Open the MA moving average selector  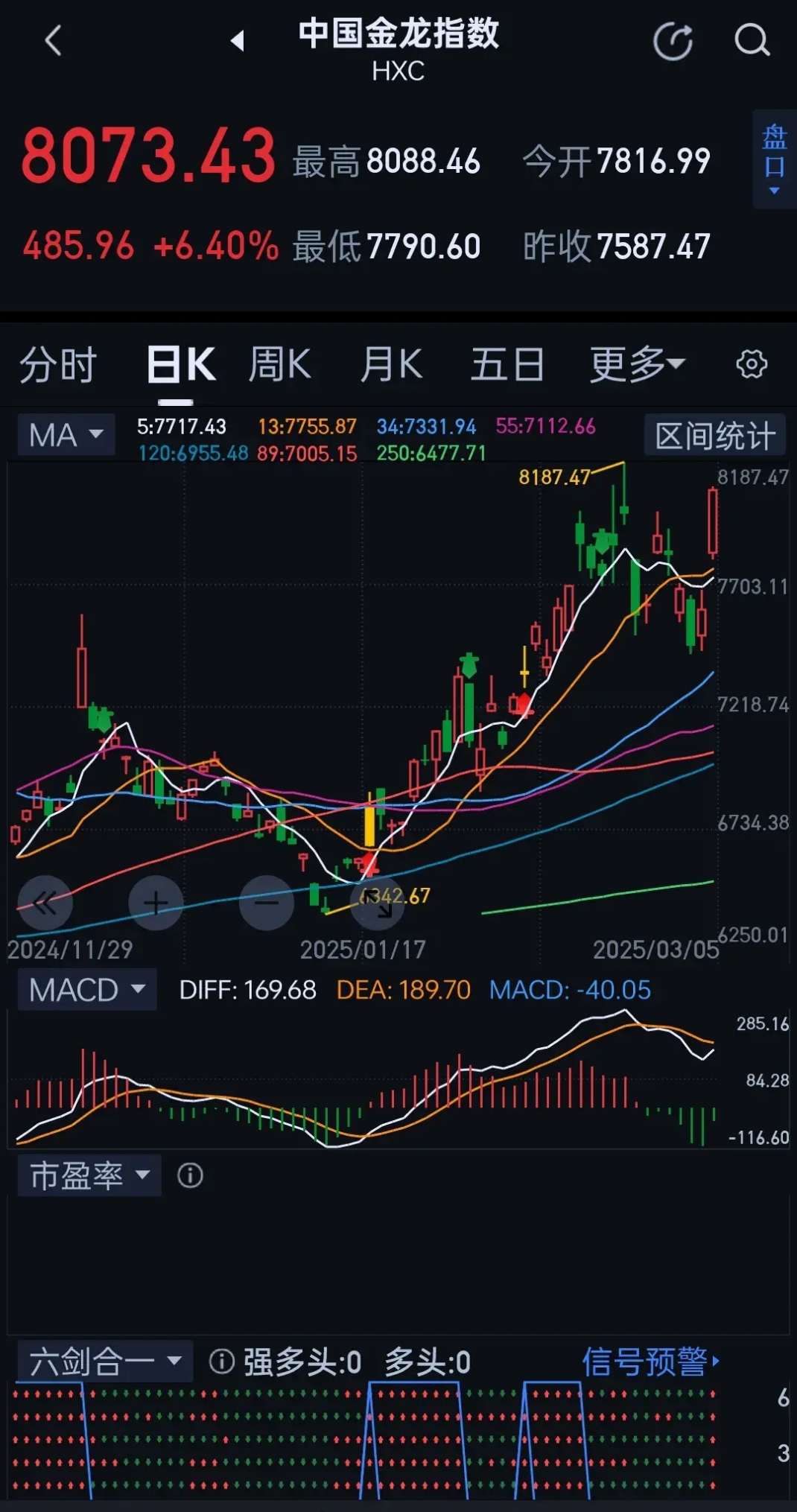click(66, 434)
